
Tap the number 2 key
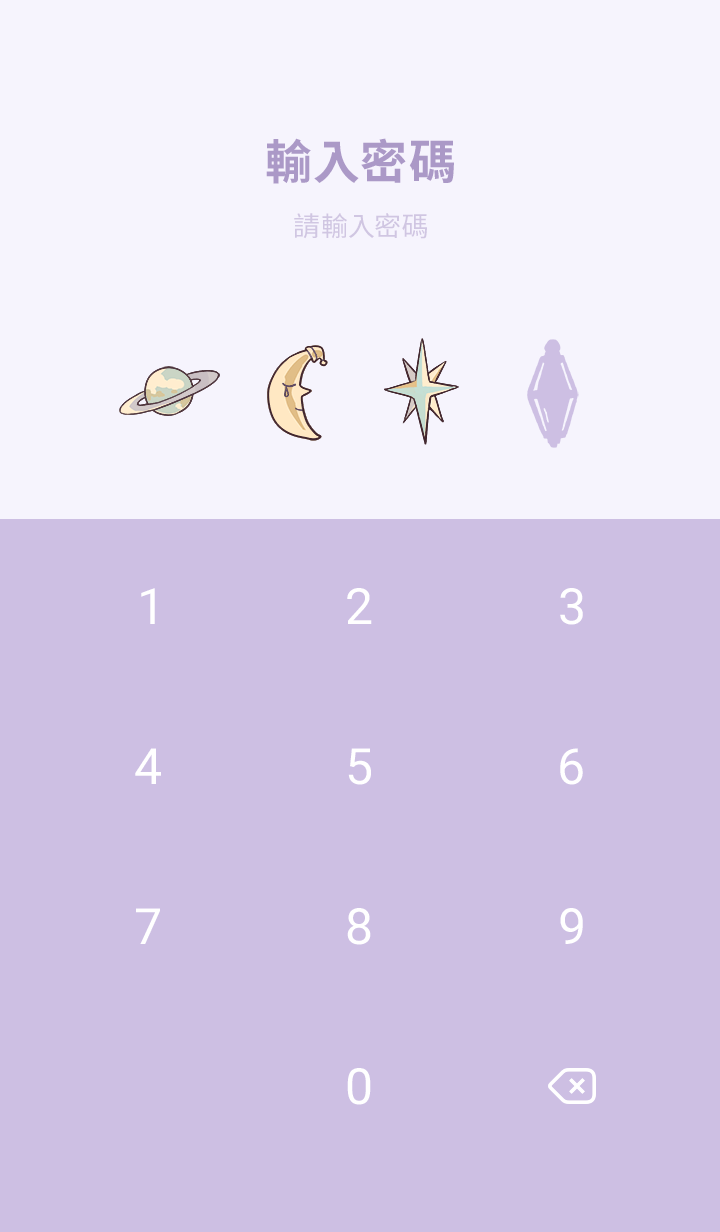(359, 607)
